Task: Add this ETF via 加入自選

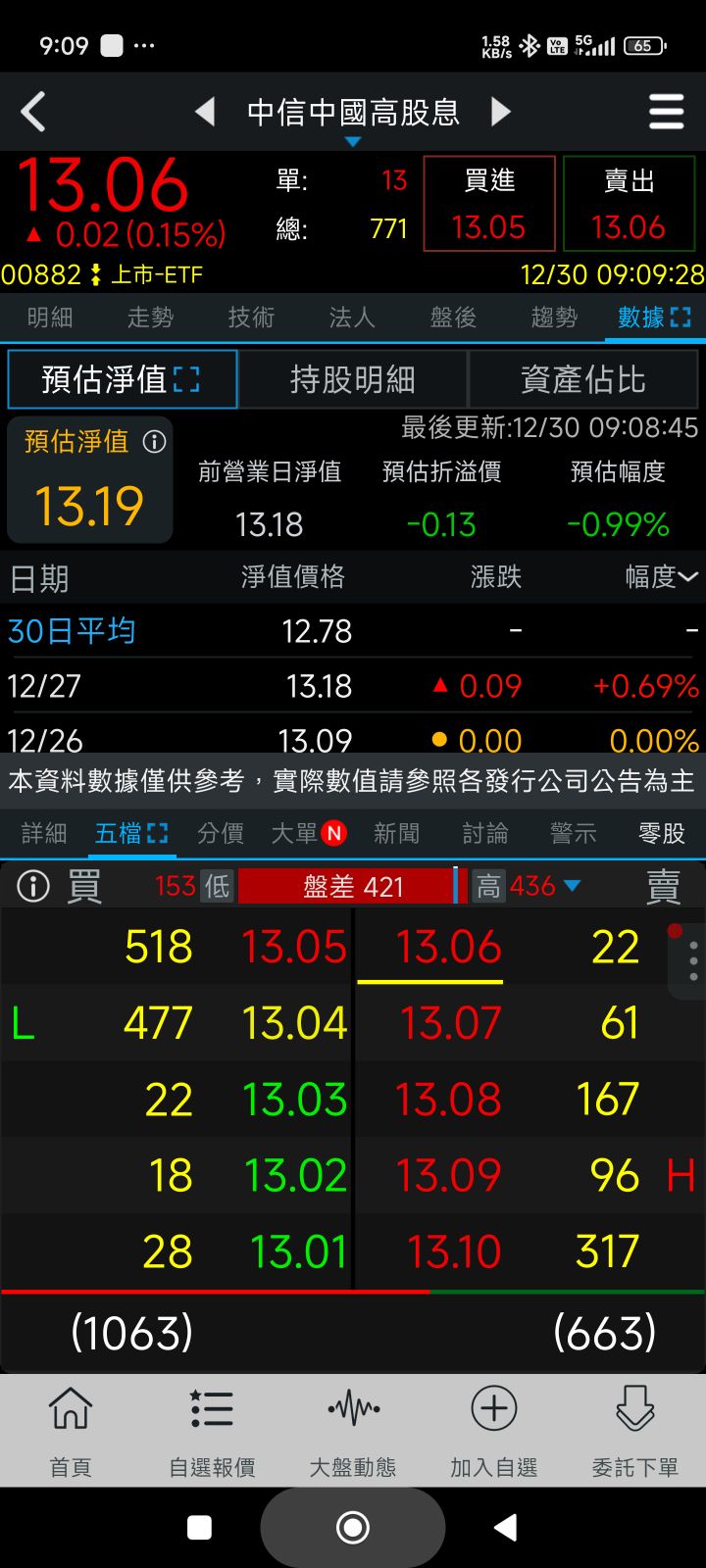Action: click(x=493, y=1431)
